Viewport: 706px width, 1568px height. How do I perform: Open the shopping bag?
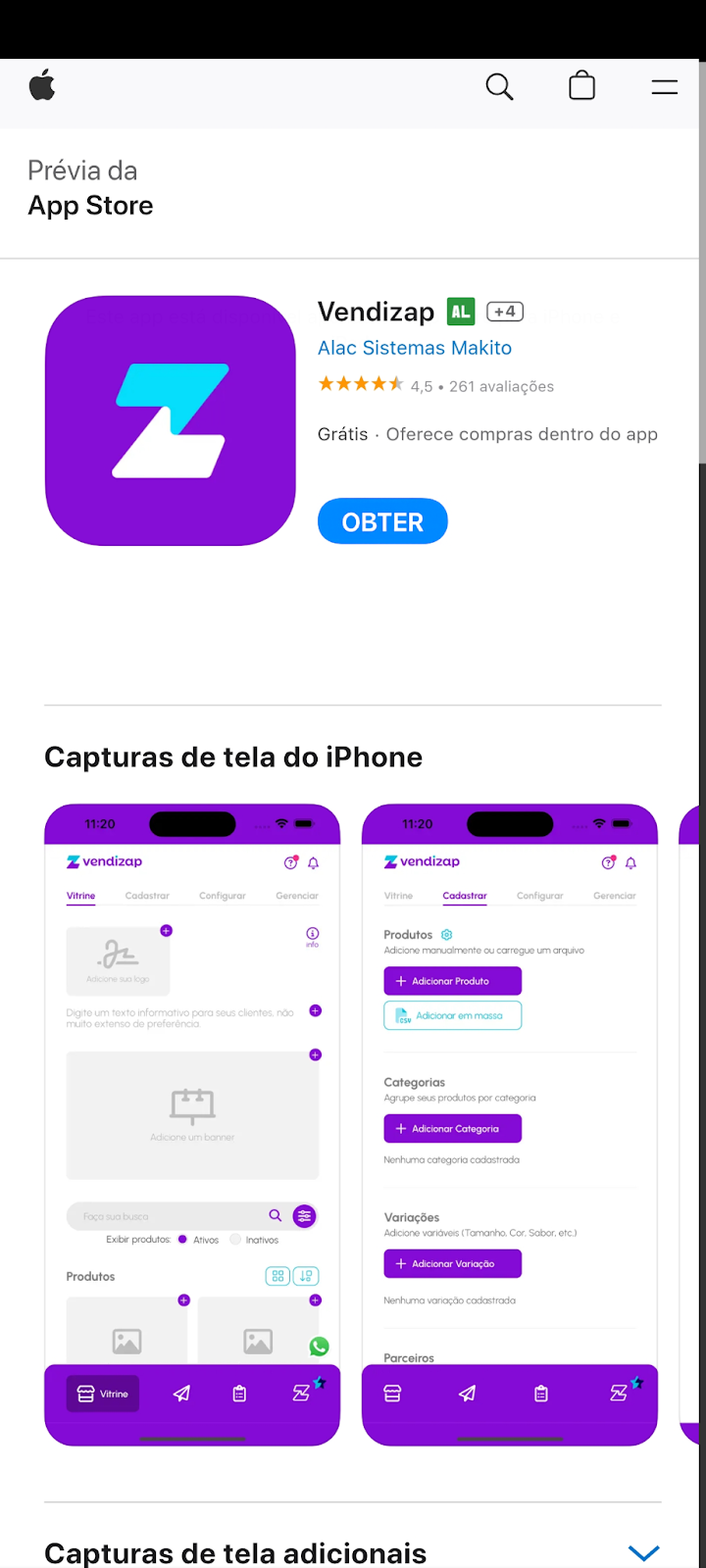[581, 86]
